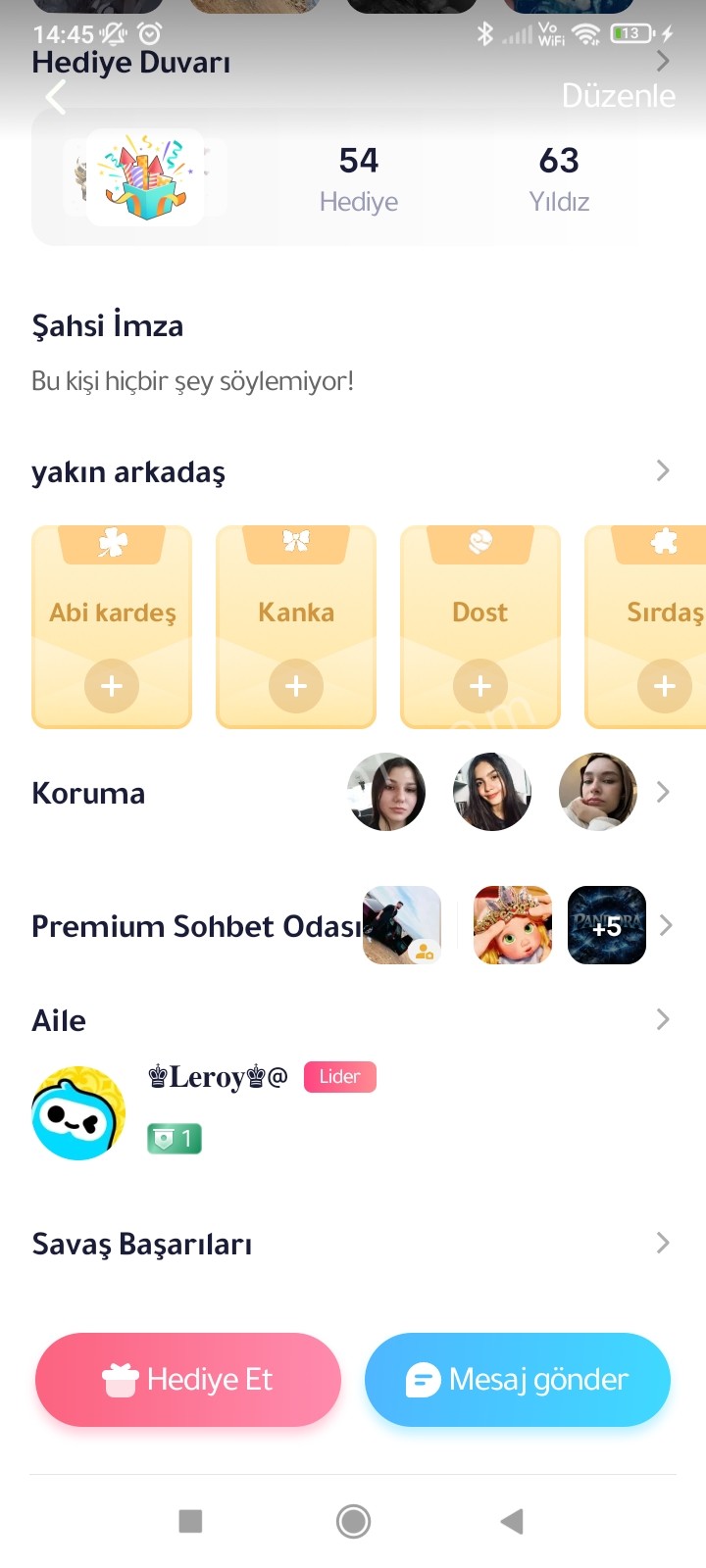Tap the system back button
Screen dimensions: 706x1568
pos(512,1521)
